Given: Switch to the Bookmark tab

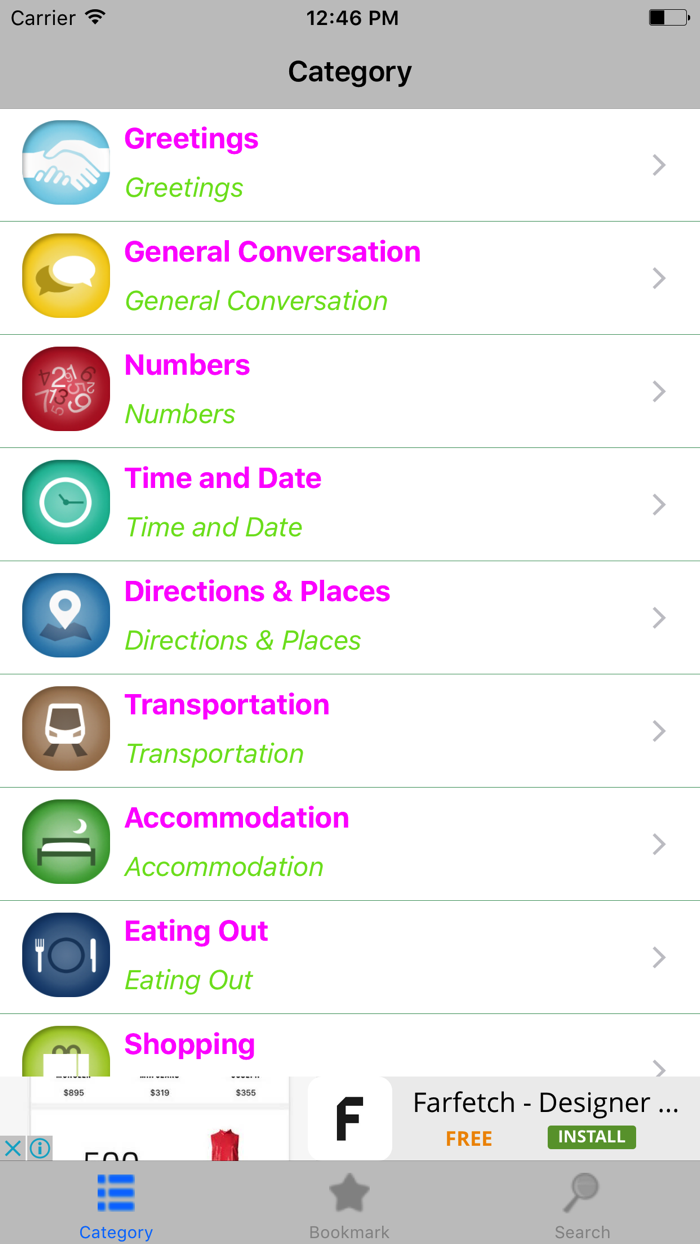Looking at the screenshot, I should tap(349, 1204).
